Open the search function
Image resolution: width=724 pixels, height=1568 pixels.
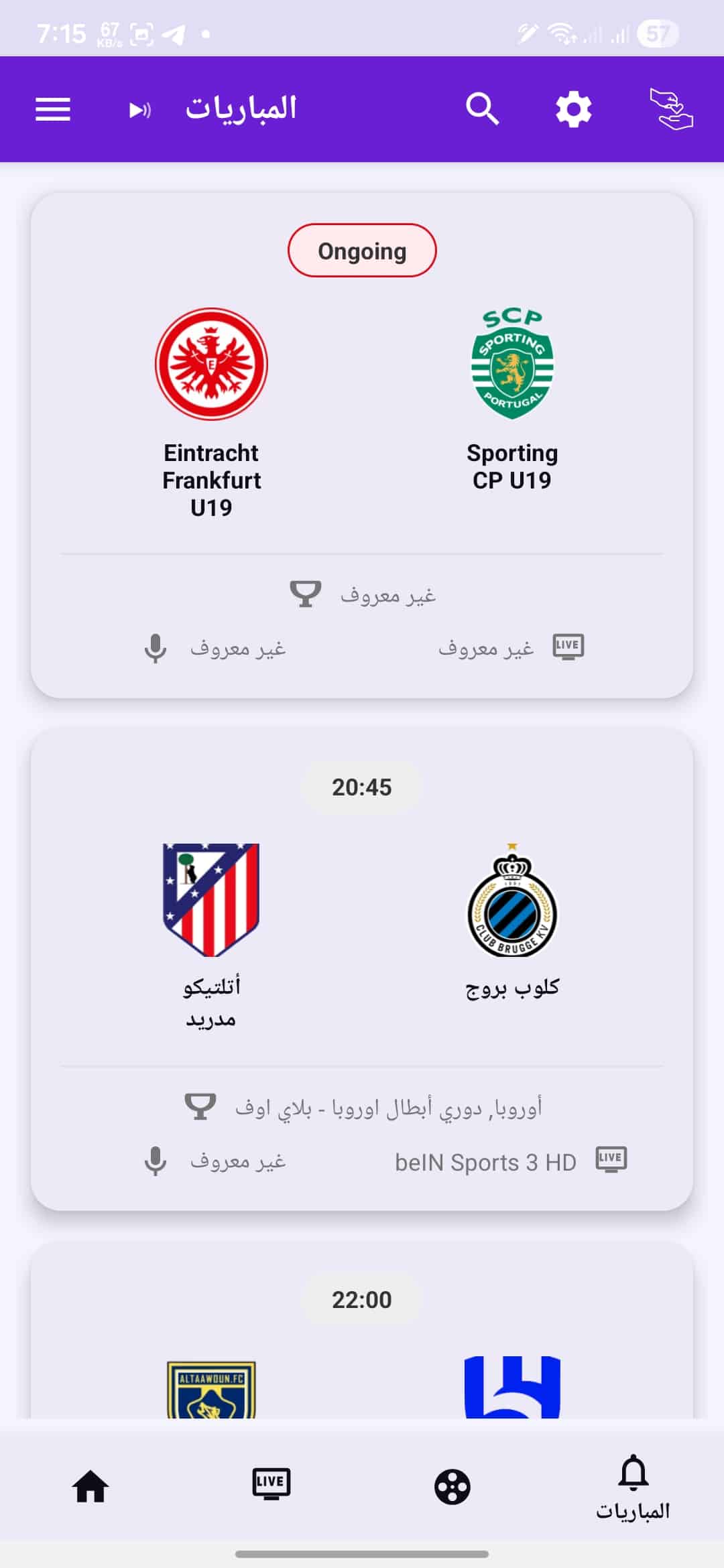[481, 109]
